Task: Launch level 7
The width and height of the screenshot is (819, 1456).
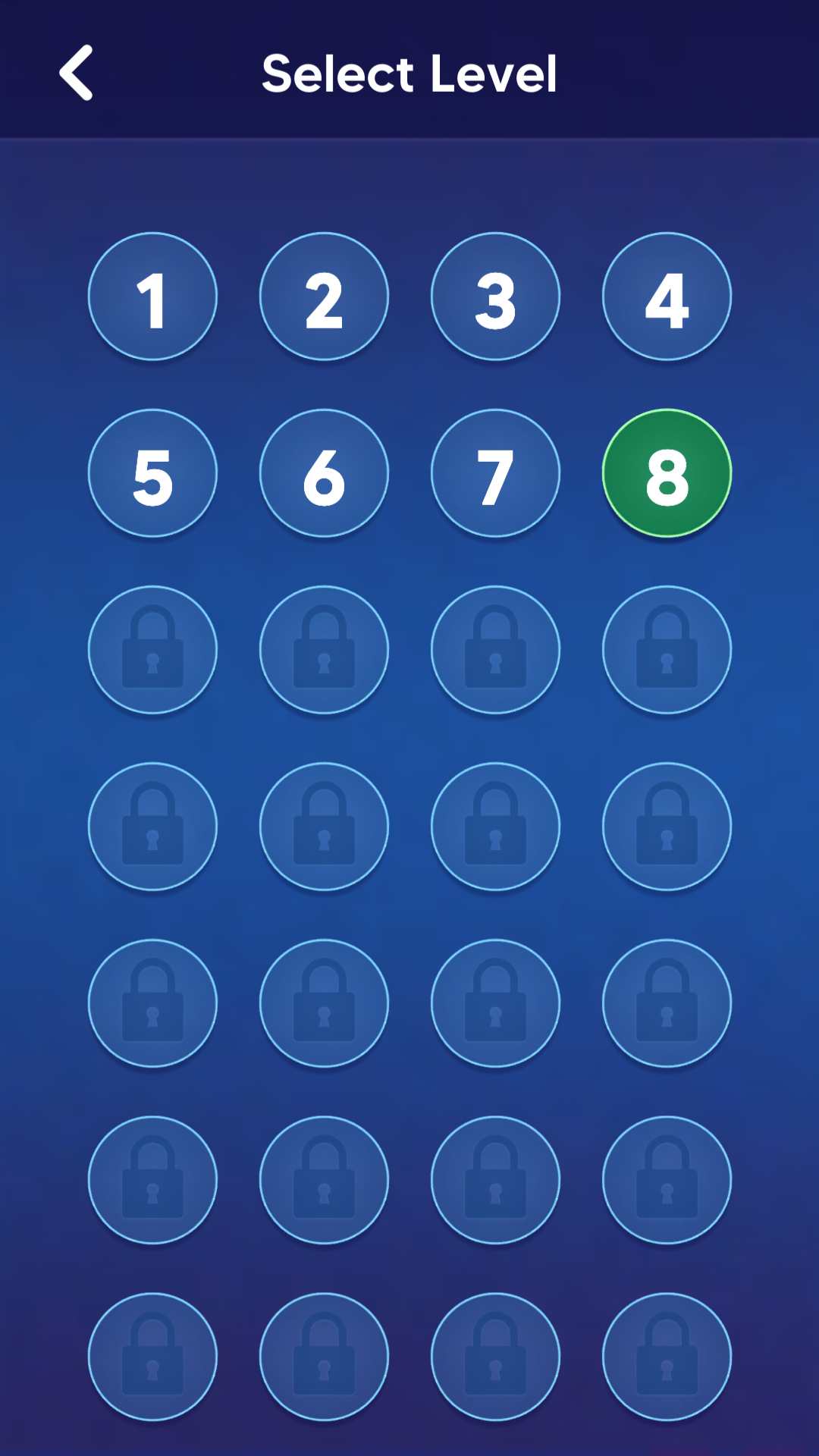Action: click(x=495, y=473)
